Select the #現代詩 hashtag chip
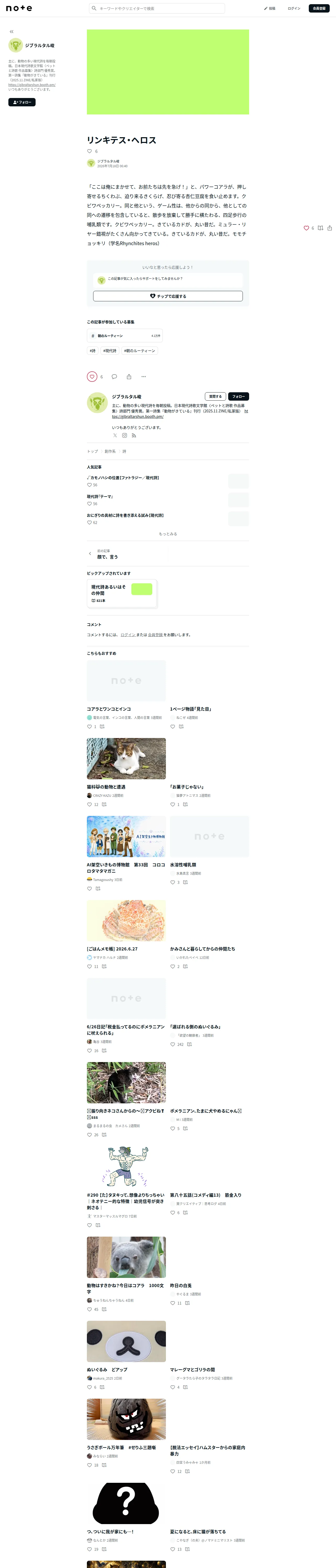Image resolution: width=336 pixels, height=1568 pixels. (x=110, y=351)
